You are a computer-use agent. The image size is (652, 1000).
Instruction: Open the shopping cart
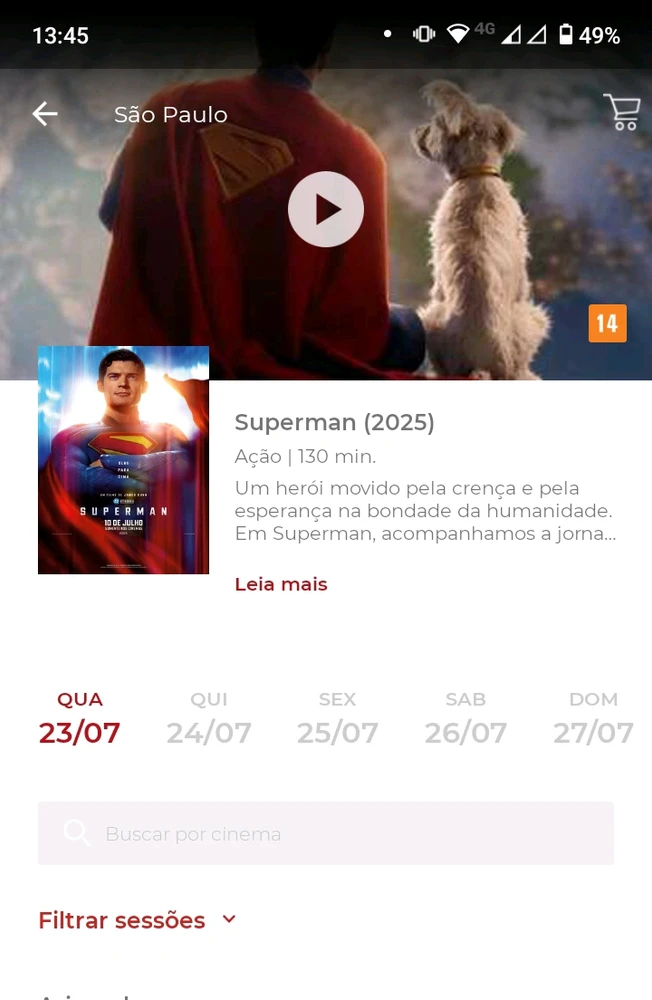coord(621,112)
